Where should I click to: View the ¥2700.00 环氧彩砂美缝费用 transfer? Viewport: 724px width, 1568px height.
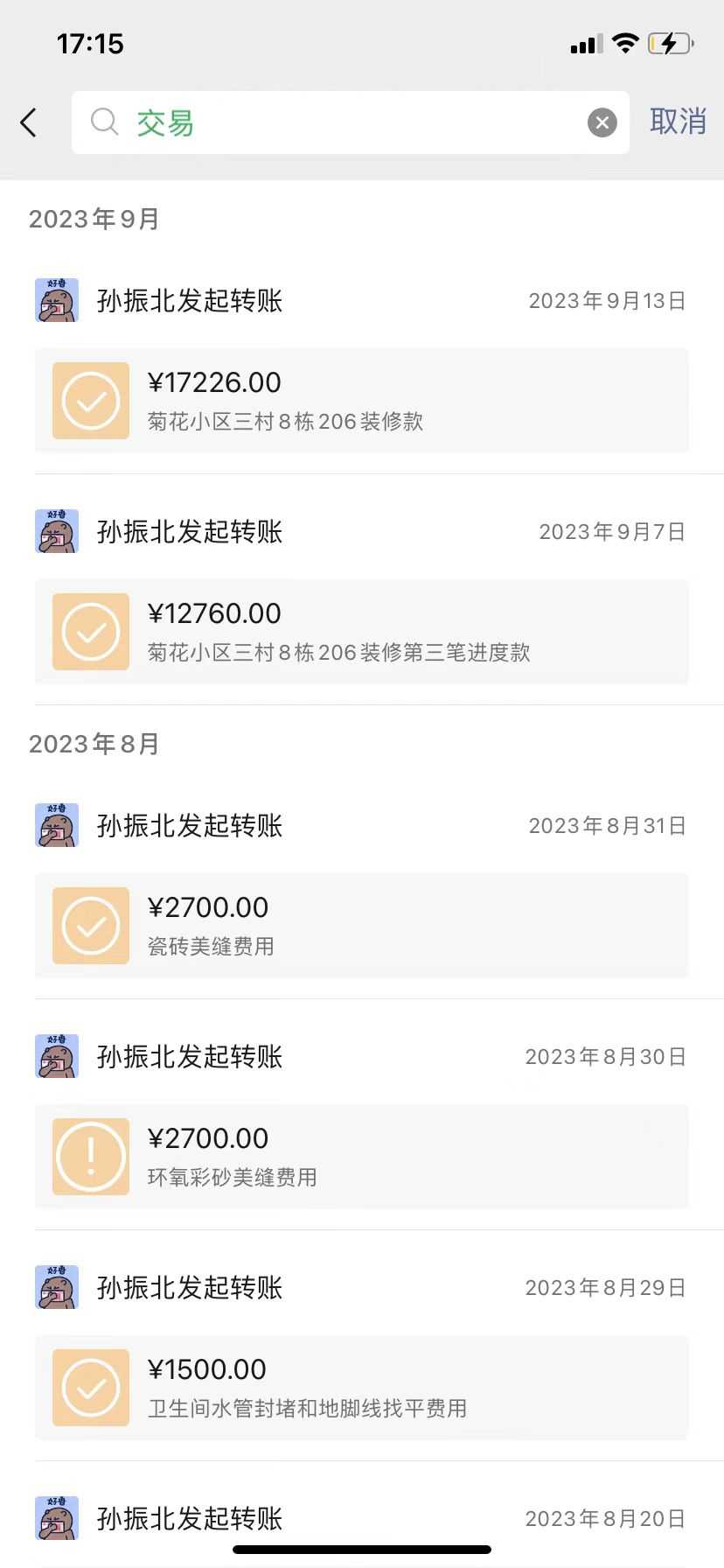[x=361, y=1157]
